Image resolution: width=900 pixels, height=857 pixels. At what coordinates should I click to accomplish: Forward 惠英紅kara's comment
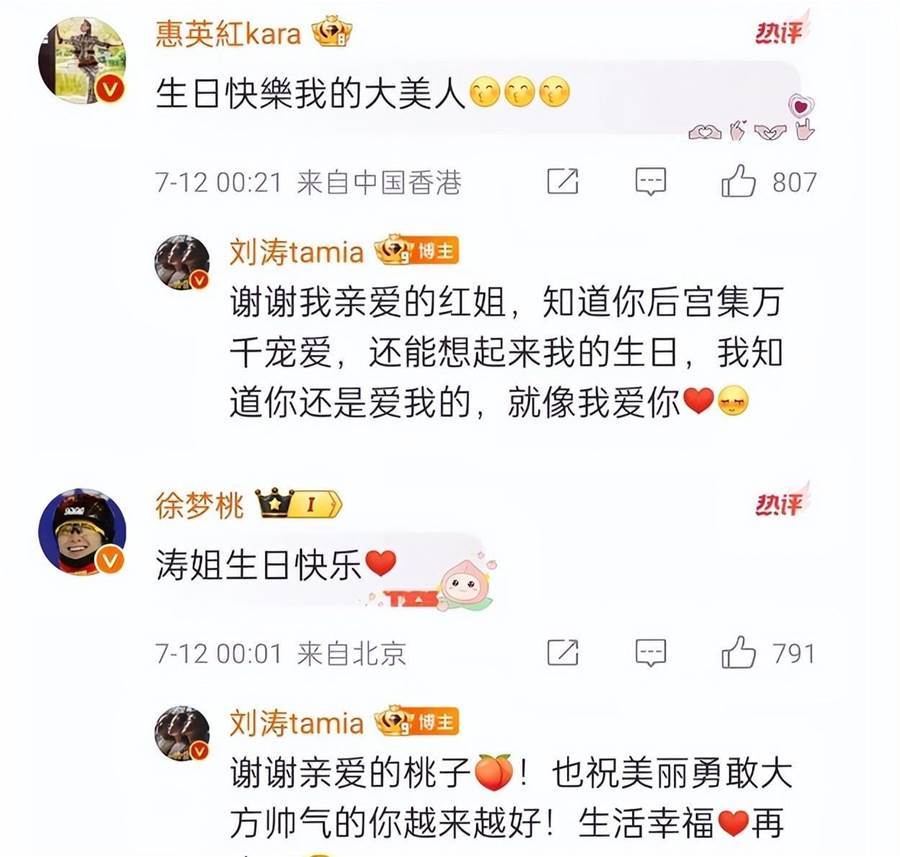pyautogui.click(x=563, y=182)
